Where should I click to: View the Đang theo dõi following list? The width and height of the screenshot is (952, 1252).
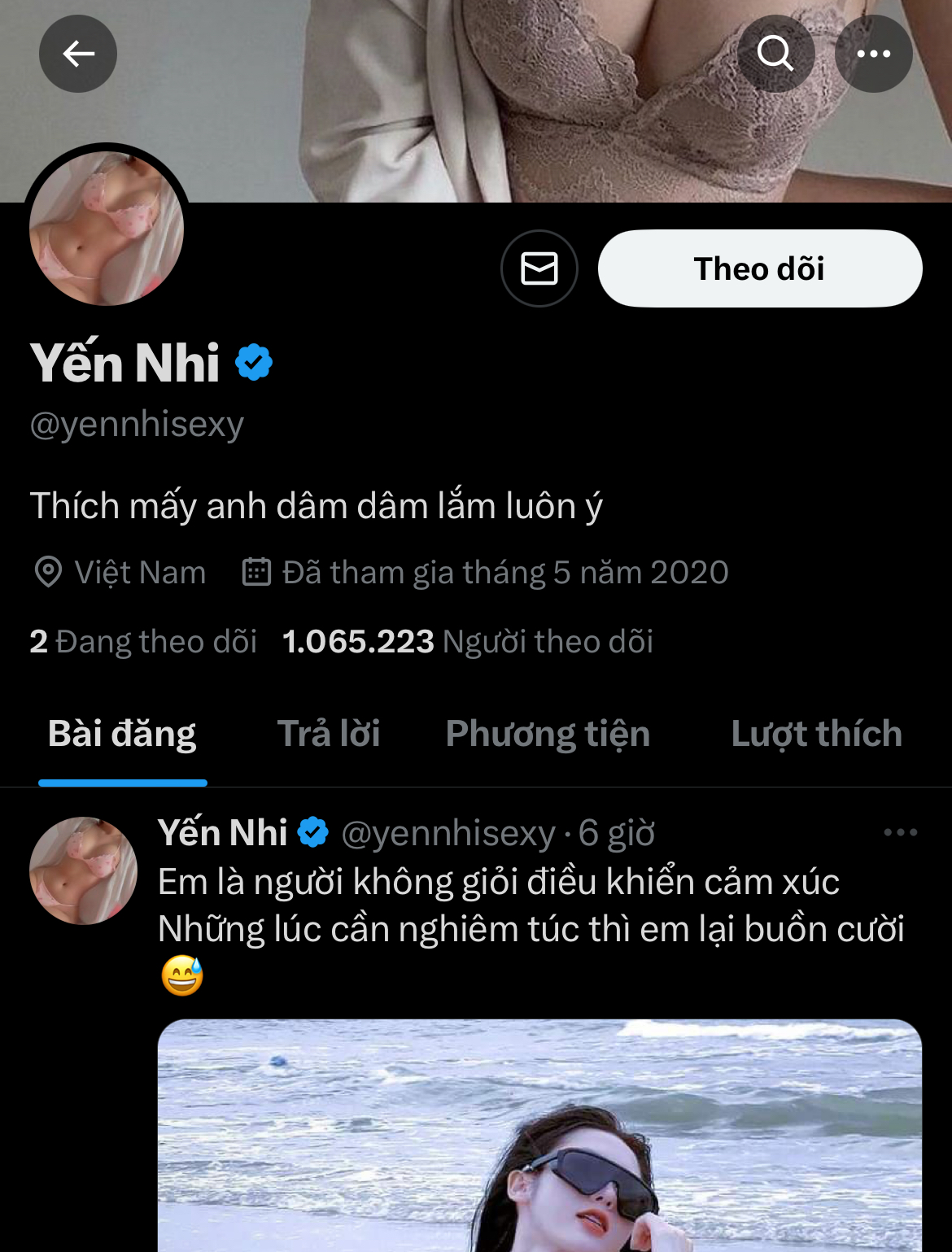coord(143,642)
